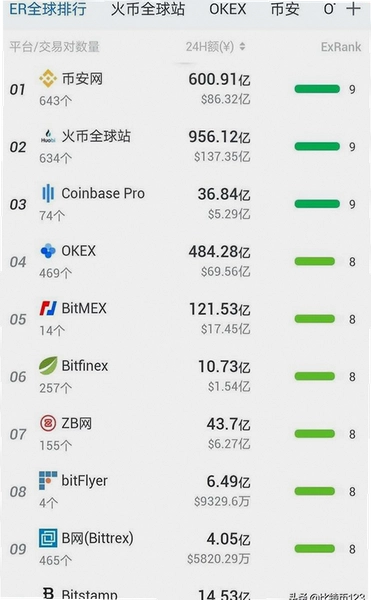
Task: View Coinbase Pro exchange details
Action: click(186, 204)
